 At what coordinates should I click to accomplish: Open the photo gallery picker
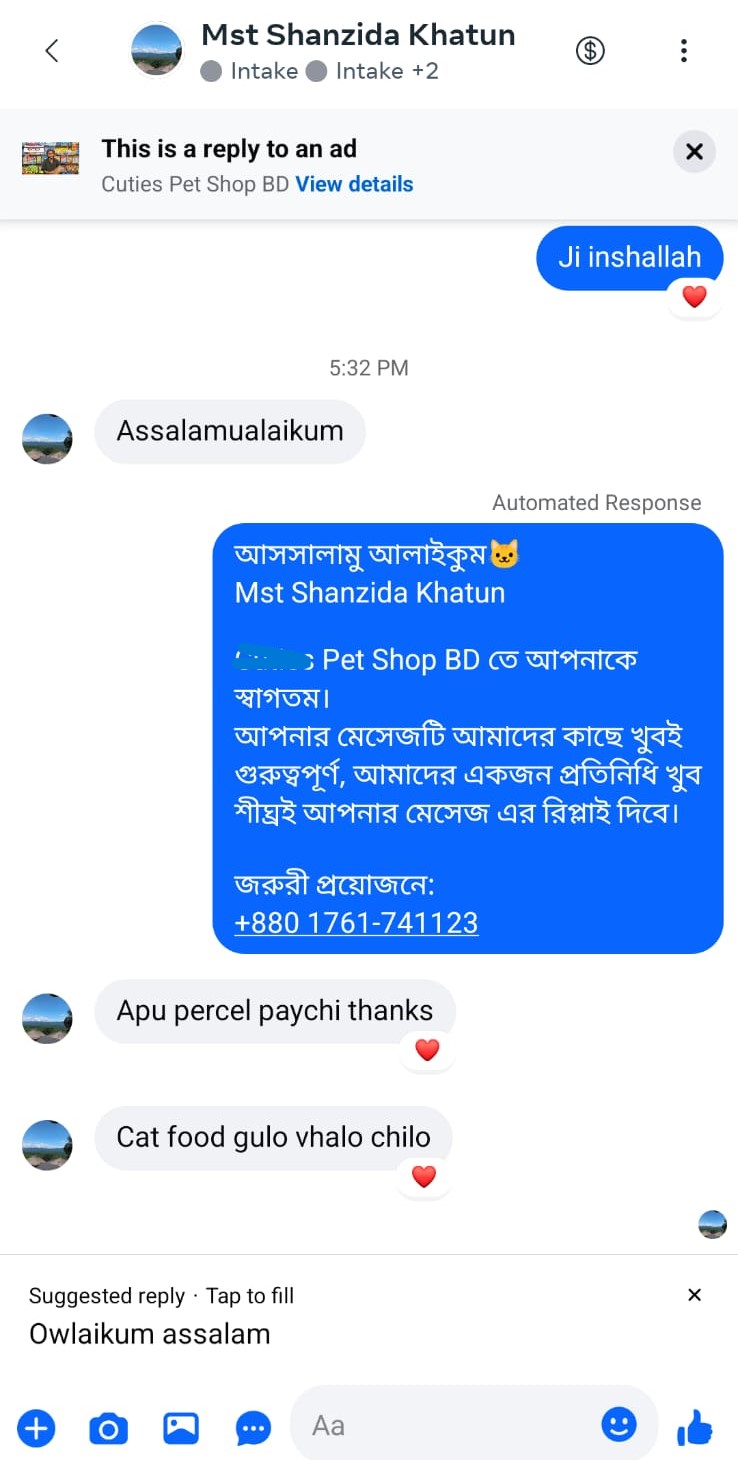[x=181, y=1427]
